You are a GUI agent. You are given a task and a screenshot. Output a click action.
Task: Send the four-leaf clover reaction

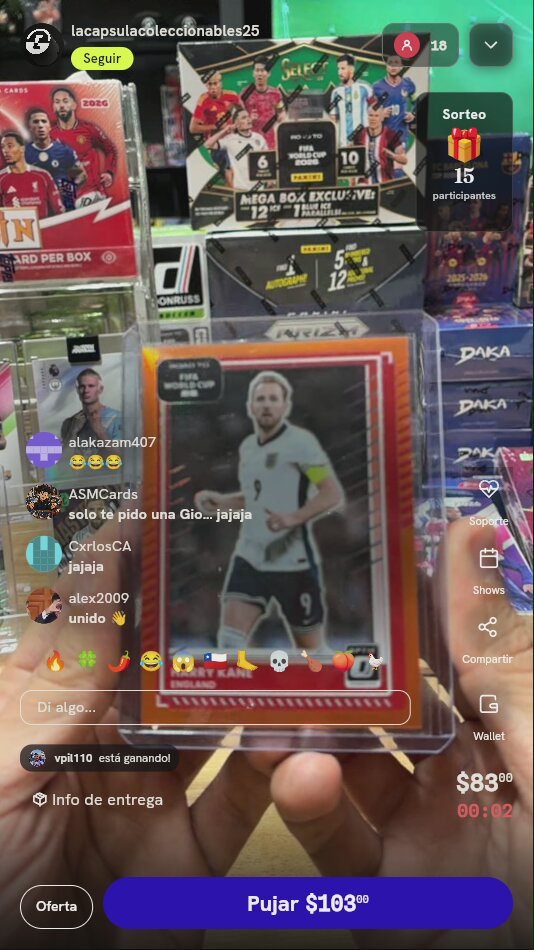[x=87, y=662]
